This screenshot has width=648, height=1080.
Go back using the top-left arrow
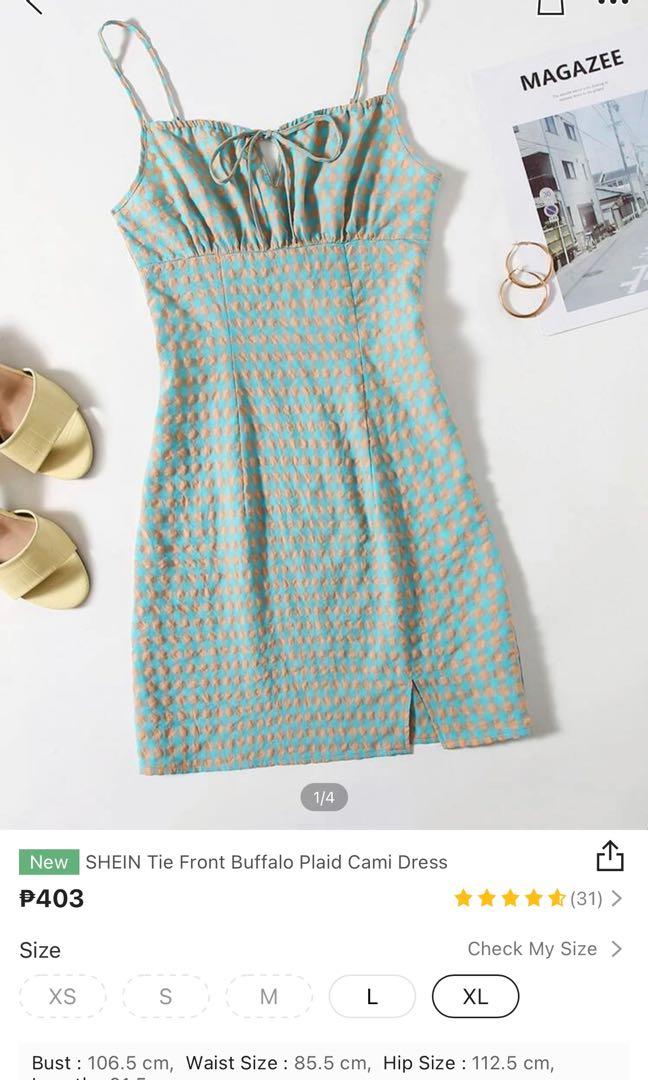(x=32, y=5)
